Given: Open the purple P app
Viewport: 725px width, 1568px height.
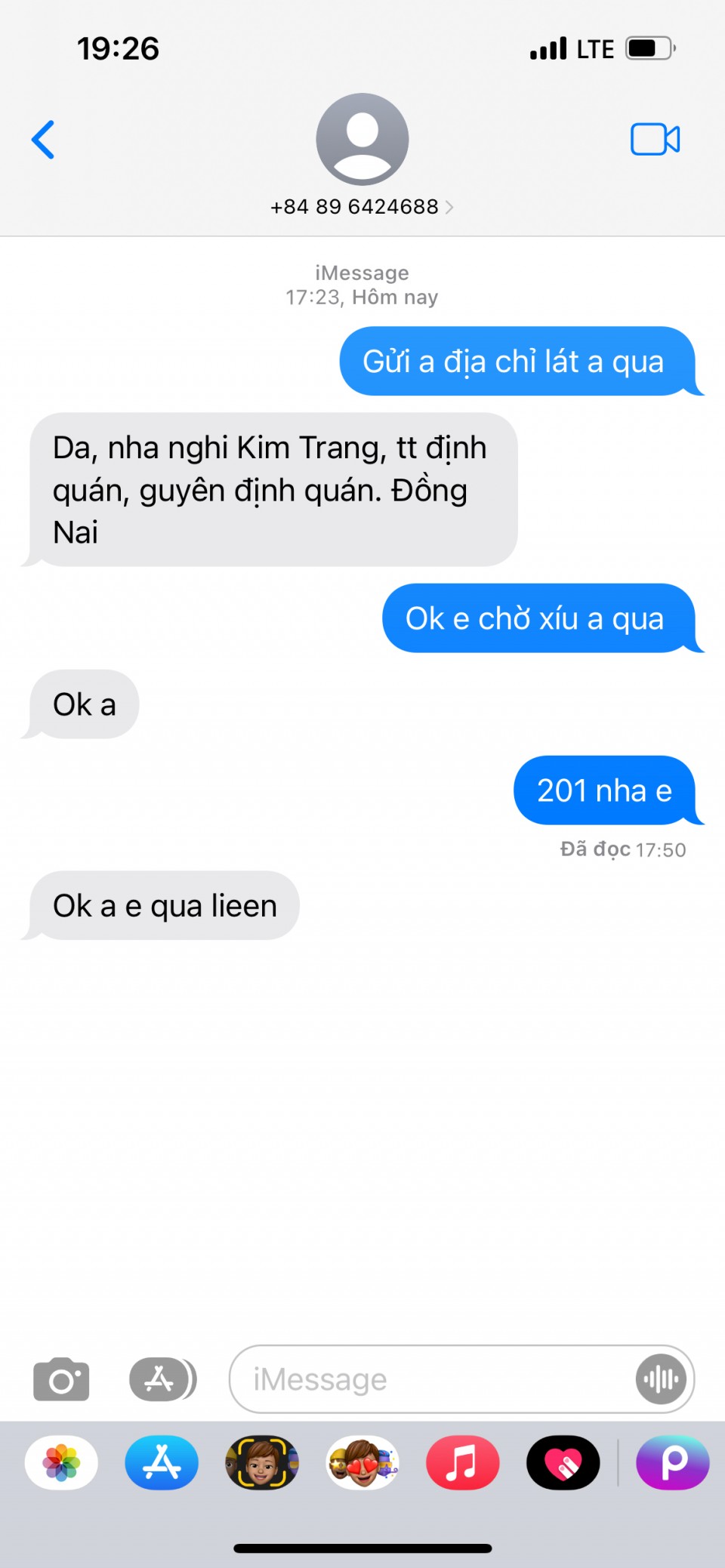Looking at the screenshot, I should pos(673,1462).
